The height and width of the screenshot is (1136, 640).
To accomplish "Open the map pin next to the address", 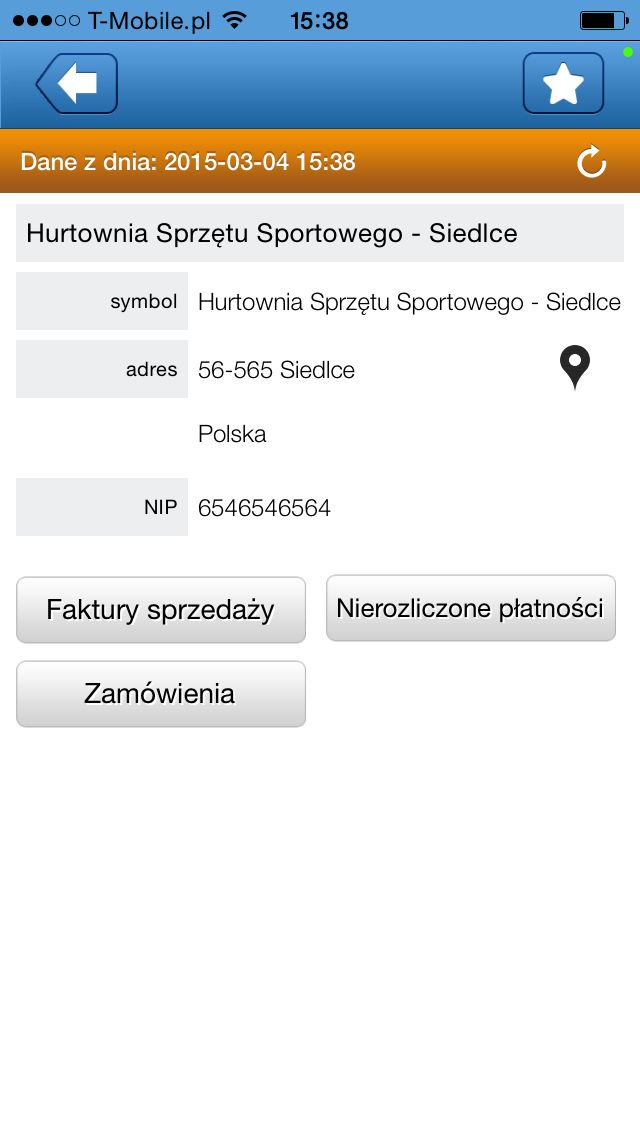I will click(575, 367).
